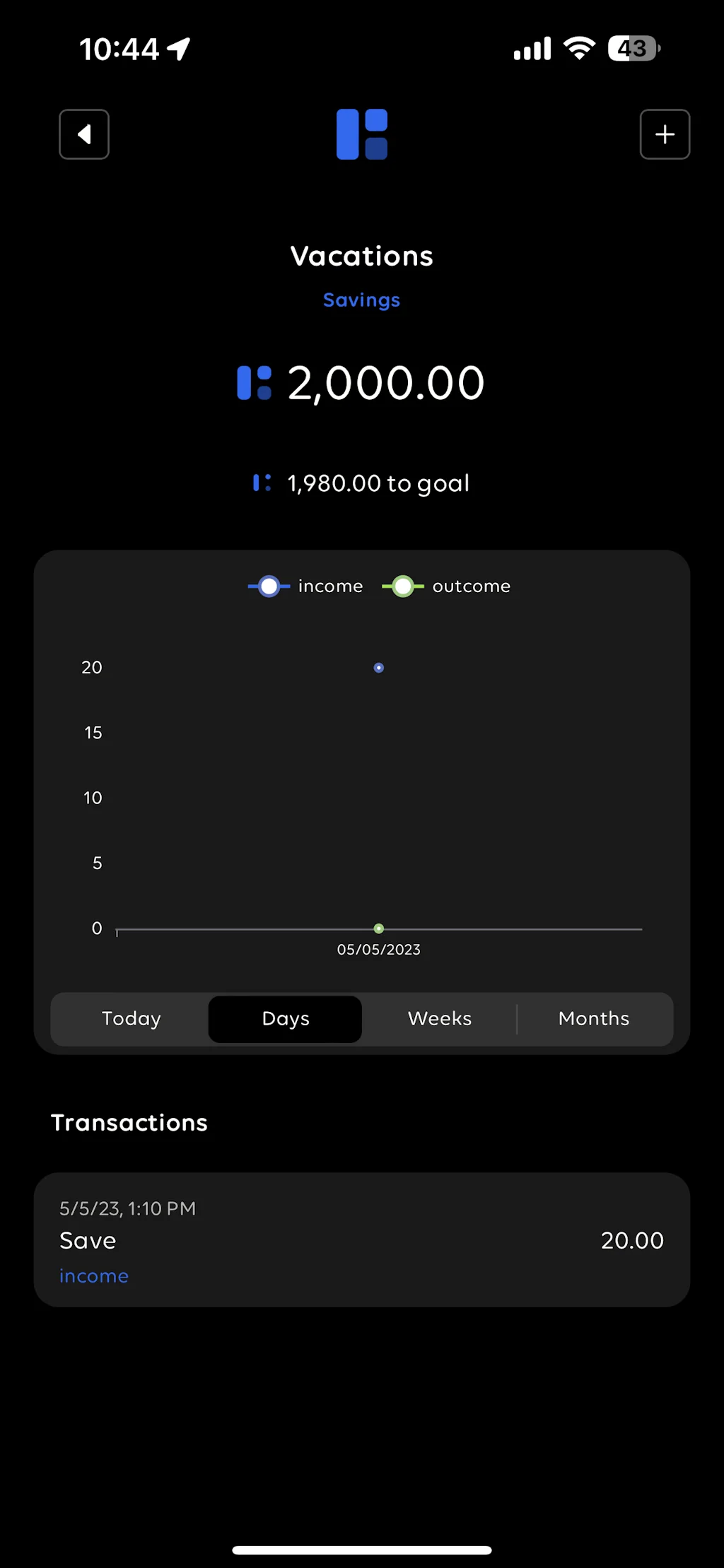Viewport: 724px width, 1568px height.
Task: Tap the battery indicator in the status bar
Action: (631, 47)
